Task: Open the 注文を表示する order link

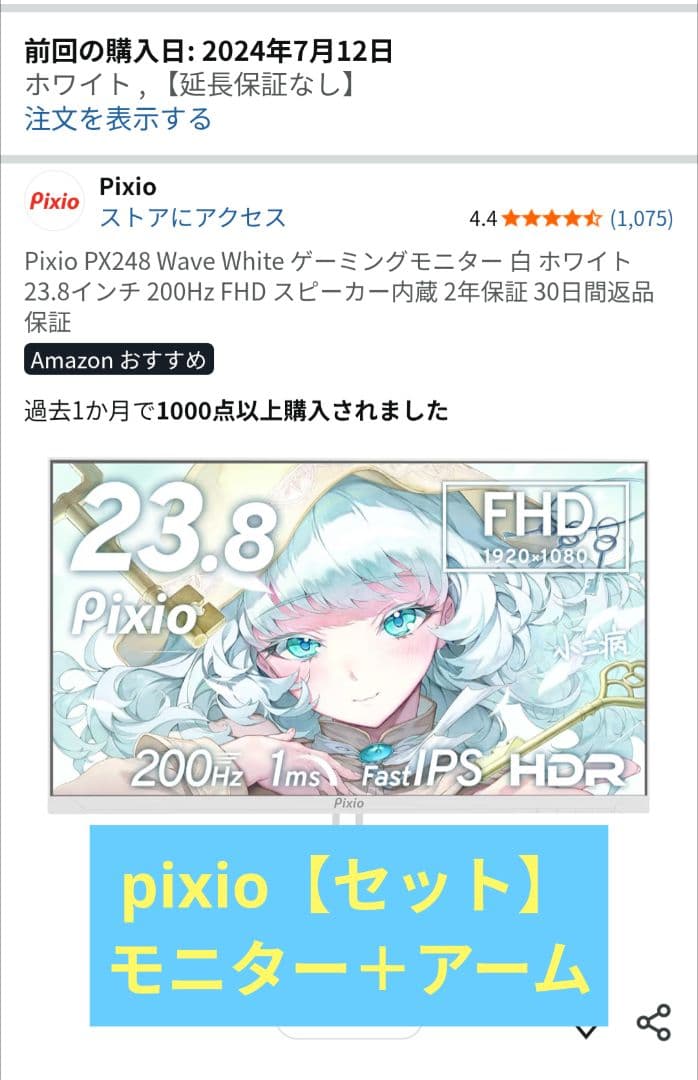Action: [118, 119]
